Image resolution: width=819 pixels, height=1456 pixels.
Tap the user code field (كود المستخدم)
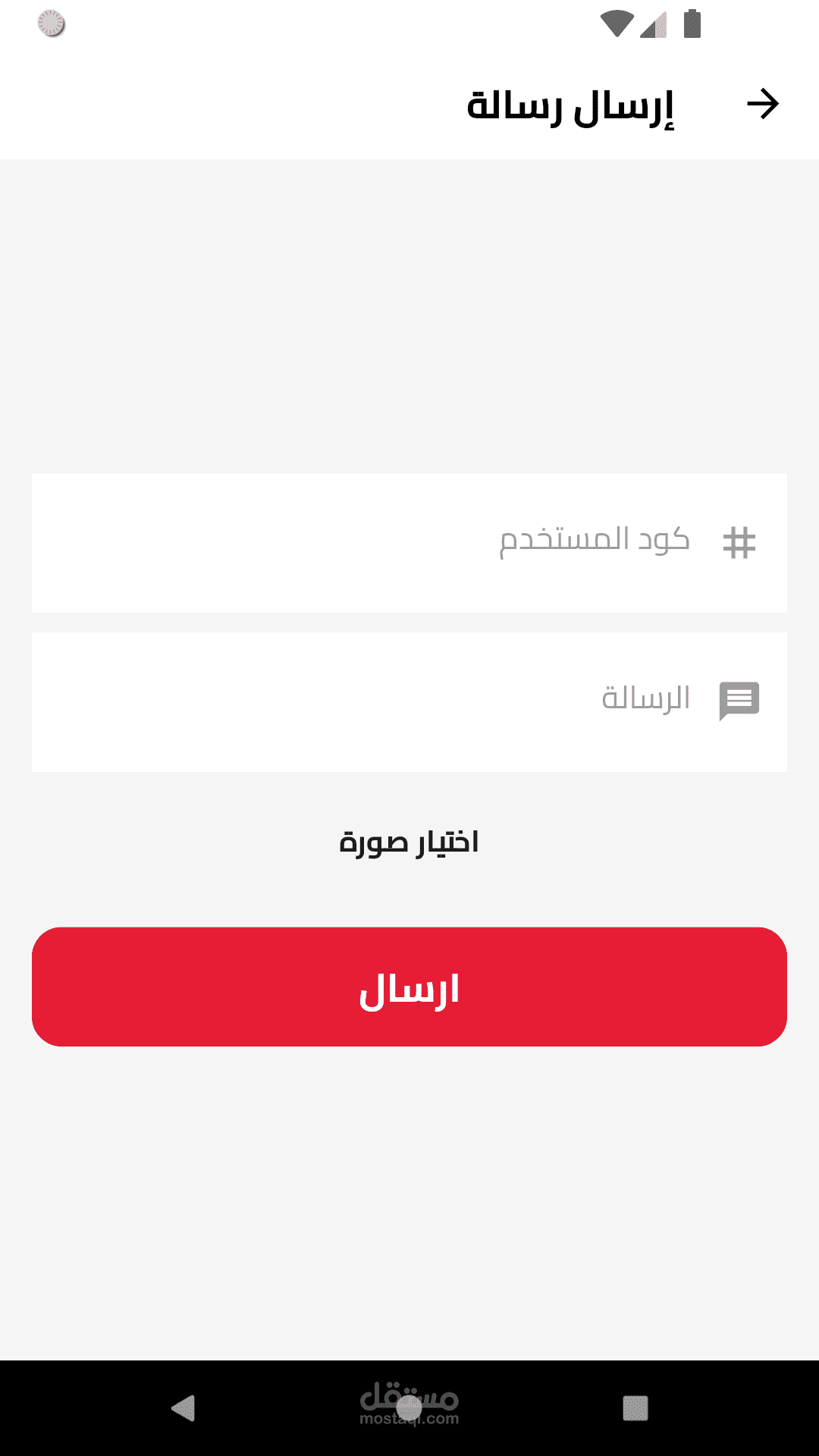[409, 543]
